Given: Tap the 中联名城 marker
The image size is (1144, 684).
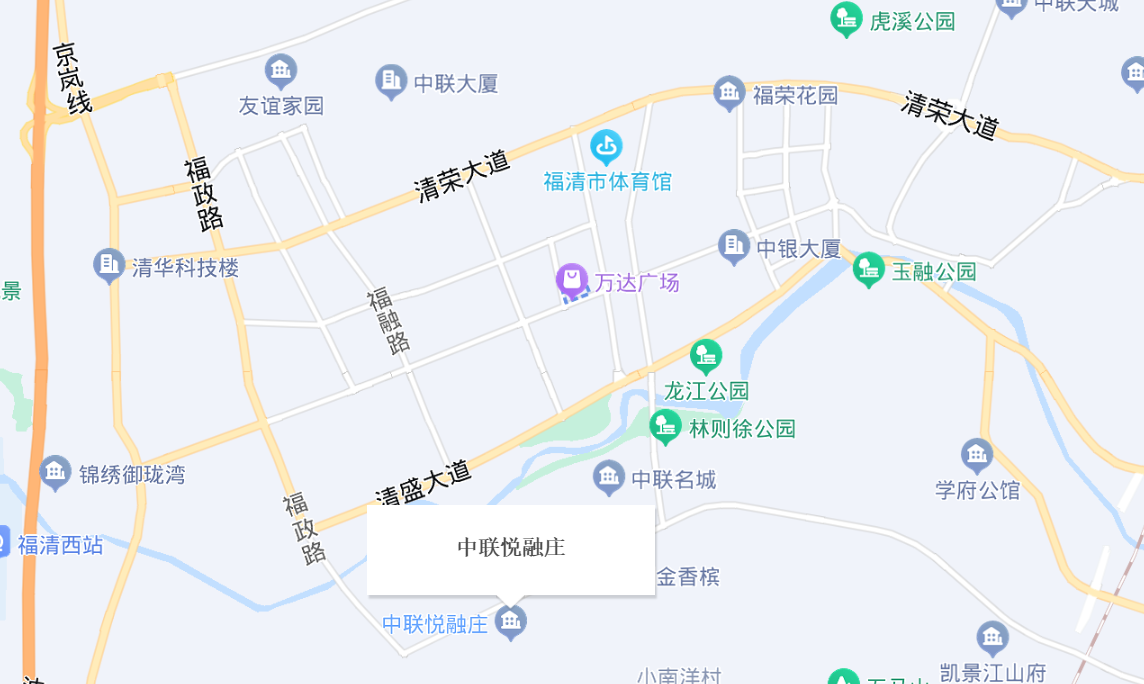Looking at the screenshot, I should [x=609, y=478].
